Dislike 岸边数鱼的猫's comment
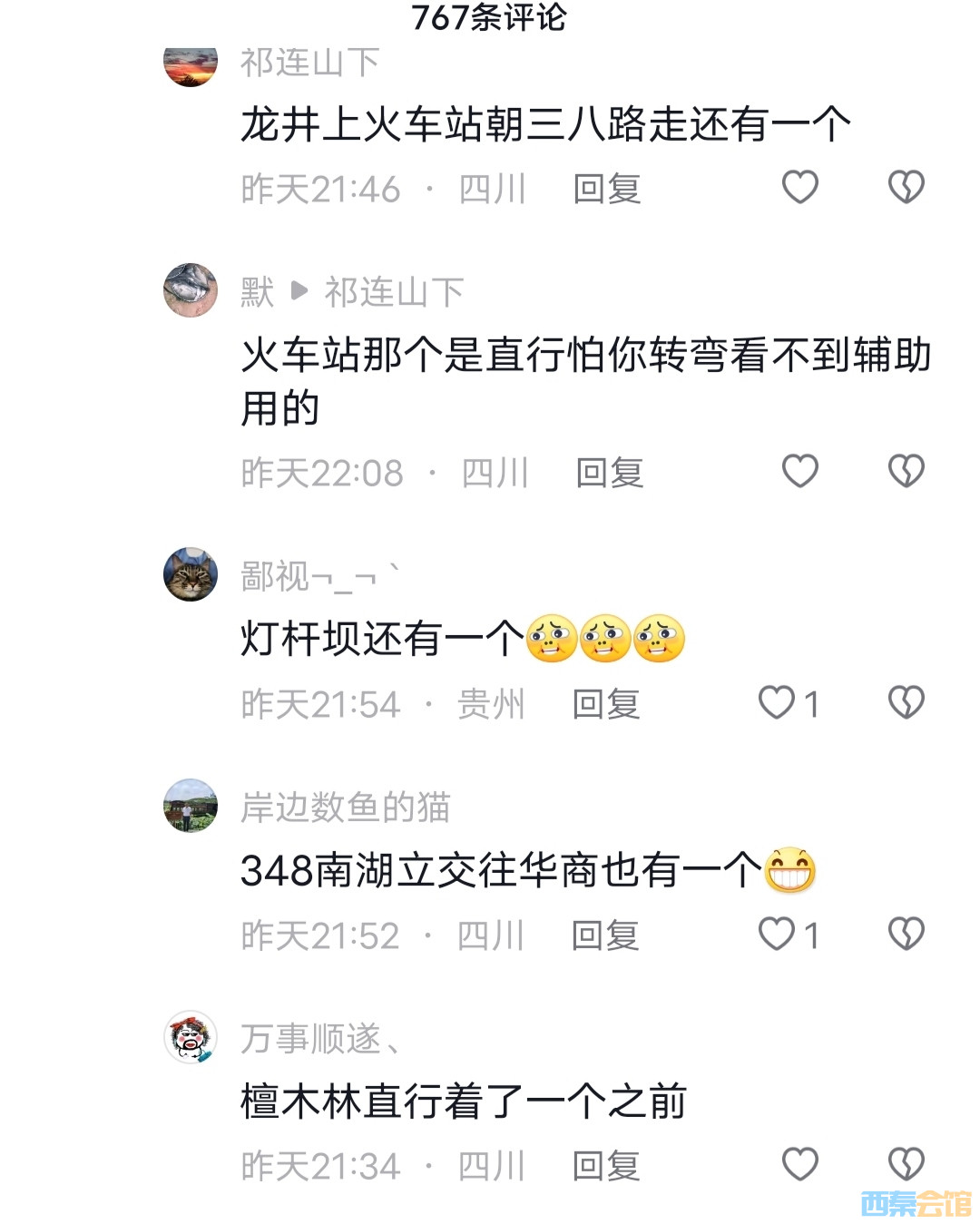This screenshot has width=980, height=1224. click(906, 935)
